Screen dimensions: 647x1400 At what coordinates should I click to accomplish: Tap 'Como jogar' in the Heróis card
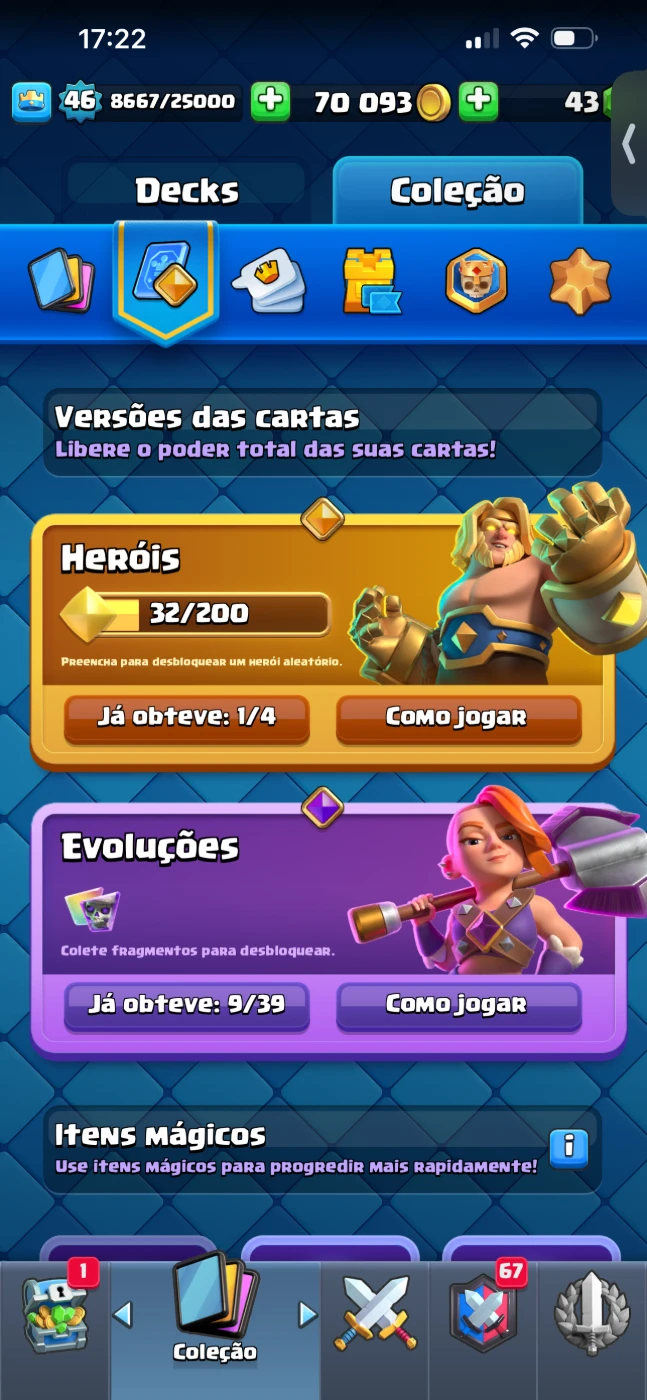(457, 717)
